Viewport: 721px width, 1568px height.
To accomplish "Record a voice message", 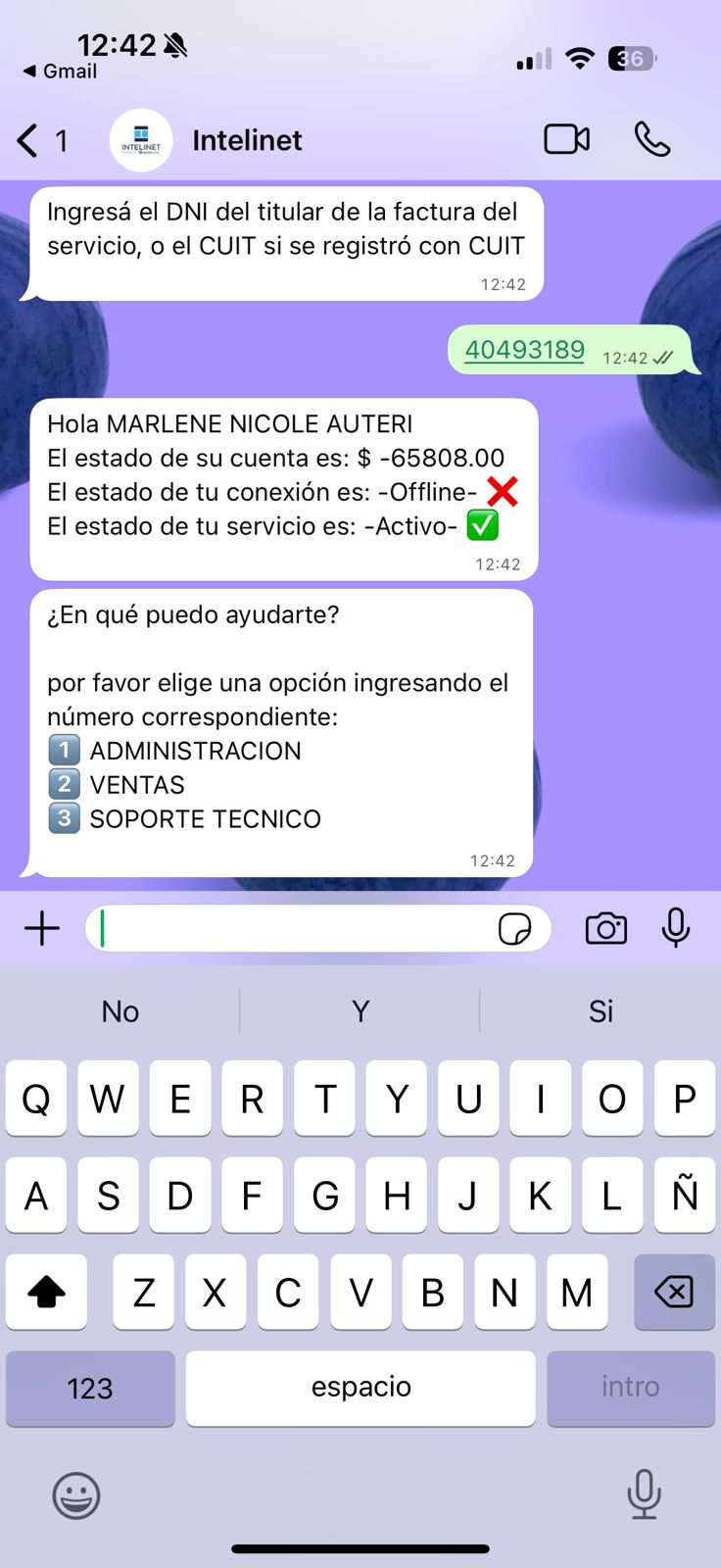I will tap(676, 928).
